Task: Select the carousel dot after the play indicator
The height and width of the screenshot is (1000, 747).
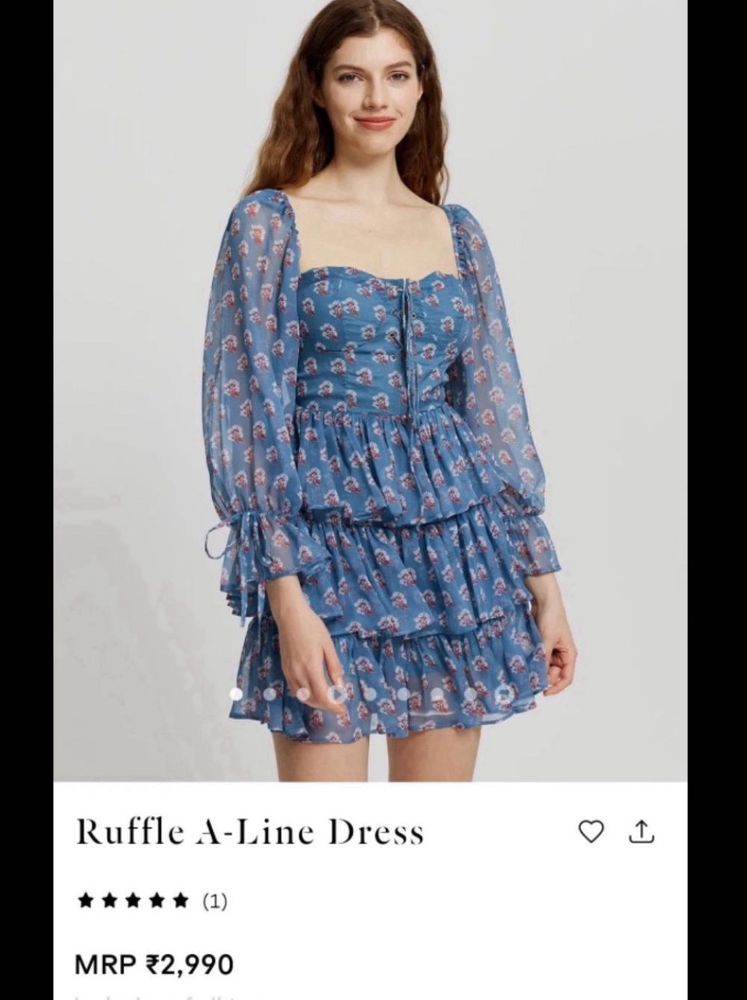Action: pos(372,692)
